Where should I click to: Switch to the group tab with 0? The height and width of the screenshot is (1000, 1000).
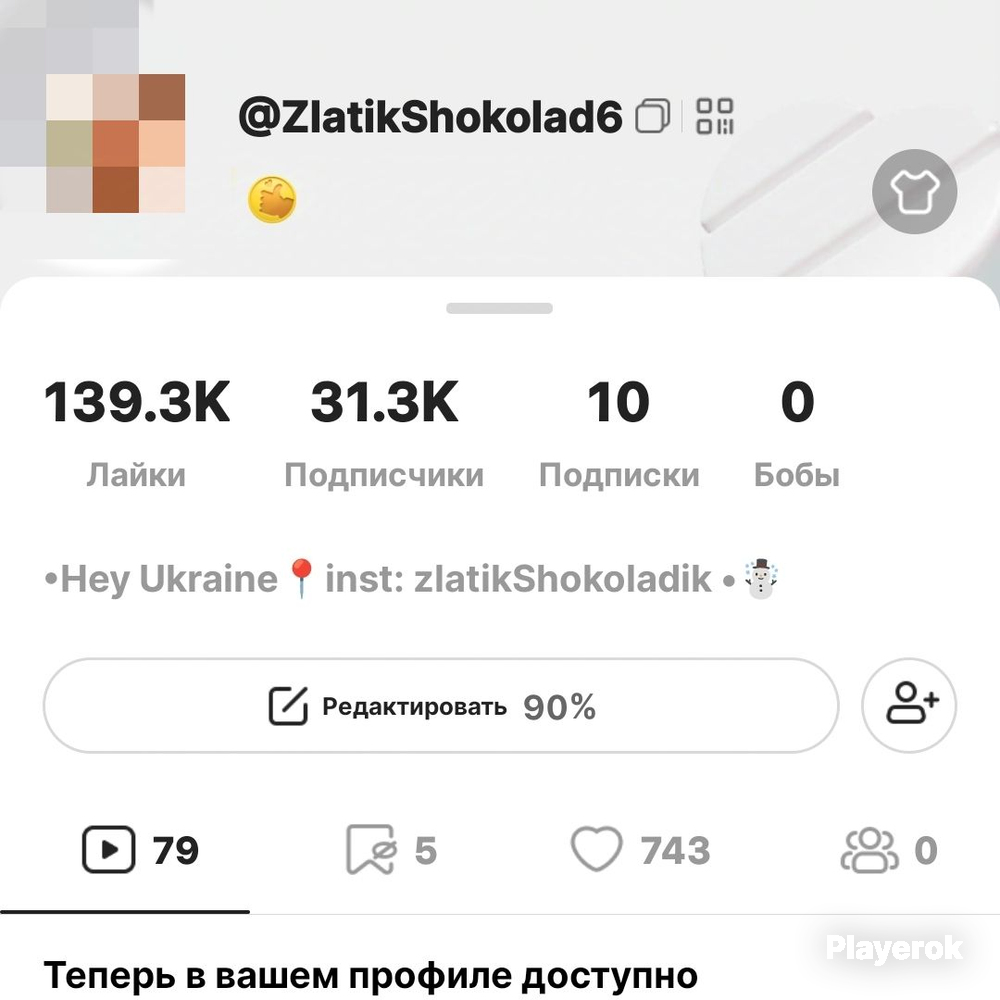pyautogui.click(x=888, y=851)
